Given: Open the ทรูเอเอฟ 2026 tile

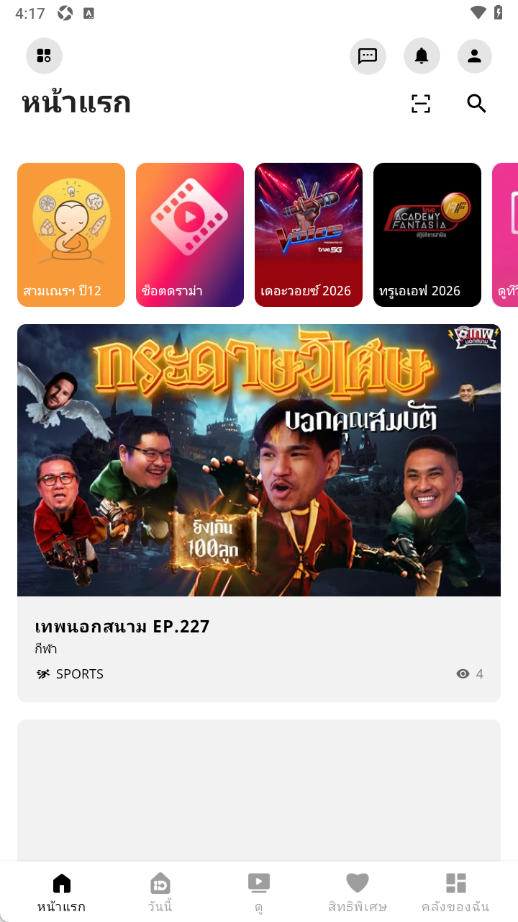Looking at the screenshot, I should (427, 235).
